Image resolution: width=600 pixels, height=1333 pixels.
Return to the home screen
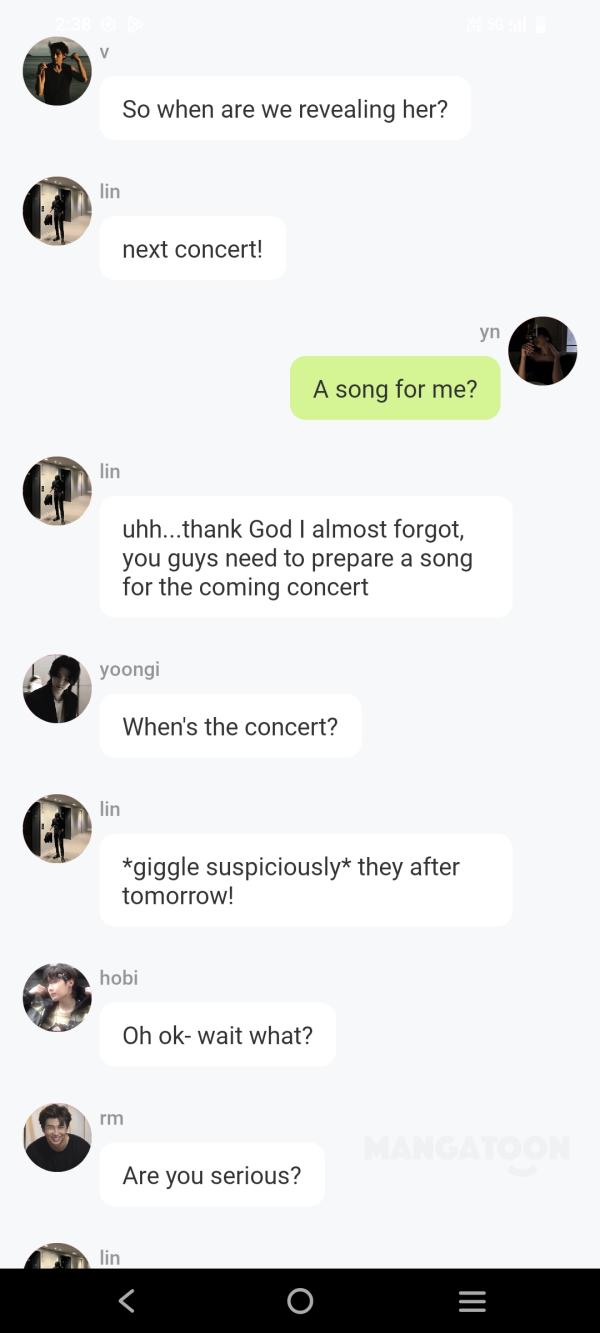(300, 1300)
